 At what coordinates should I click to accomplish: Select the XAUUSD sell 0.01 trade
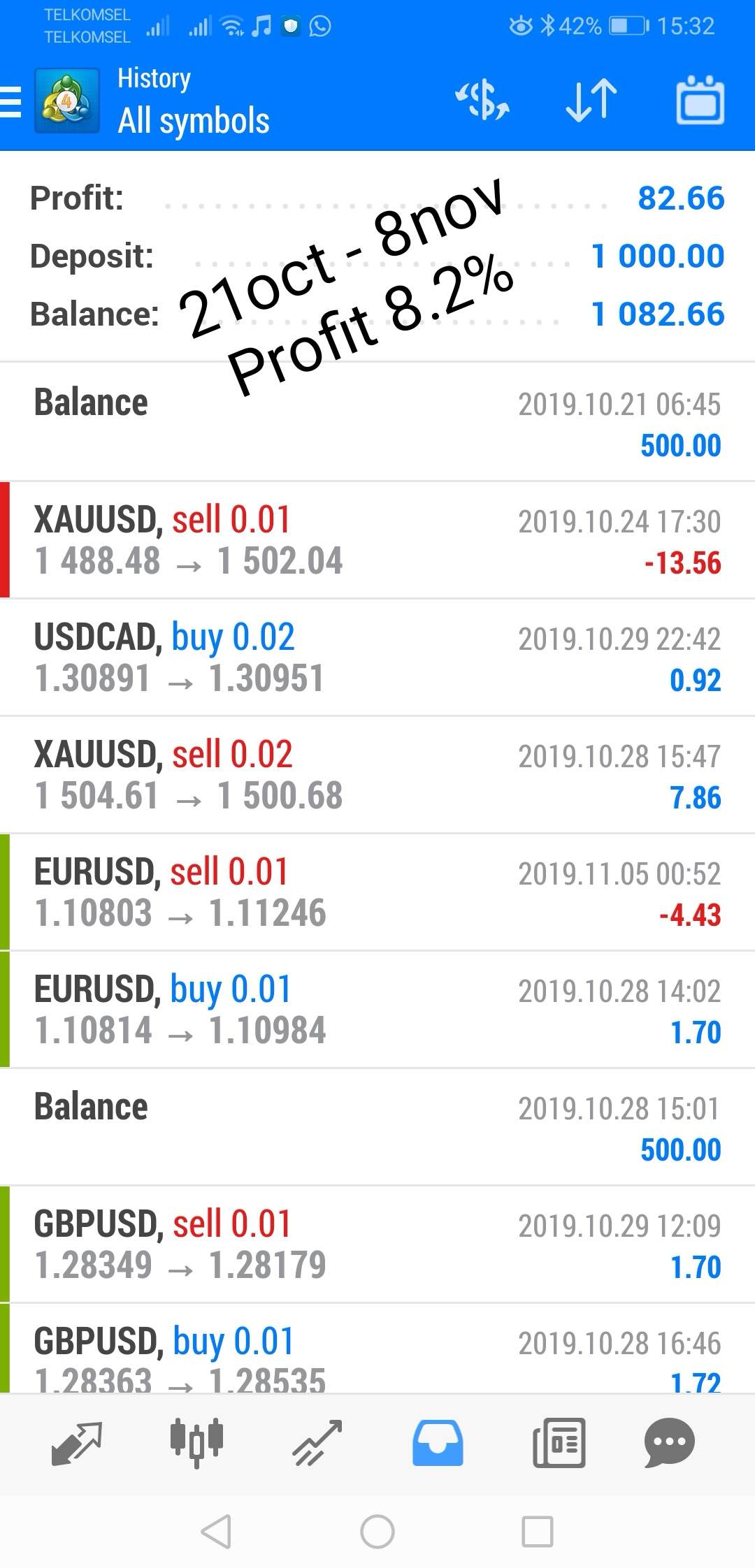pos(377,540)
